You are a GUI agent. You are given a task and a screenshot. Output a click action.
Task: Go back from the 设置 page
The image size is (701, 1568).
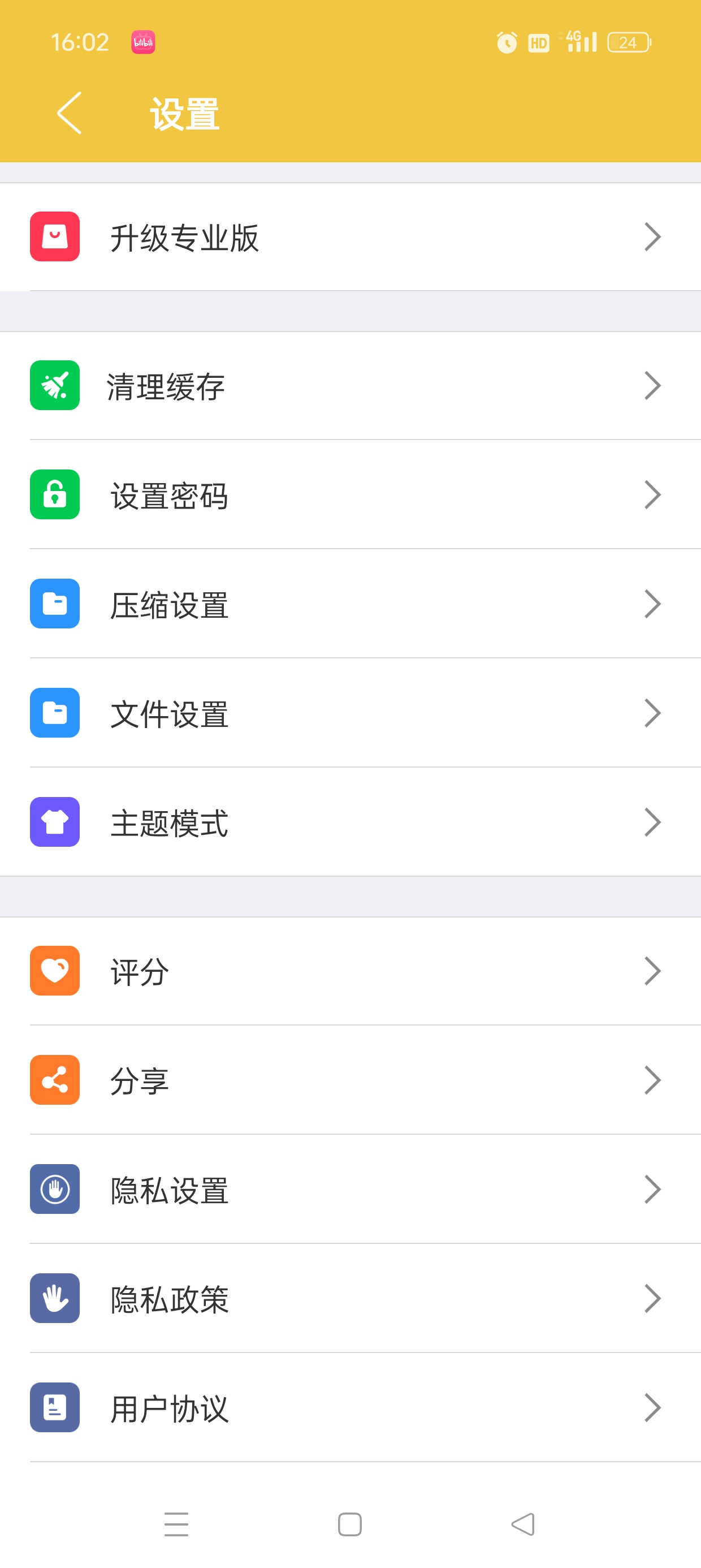(x=70, y=113)
